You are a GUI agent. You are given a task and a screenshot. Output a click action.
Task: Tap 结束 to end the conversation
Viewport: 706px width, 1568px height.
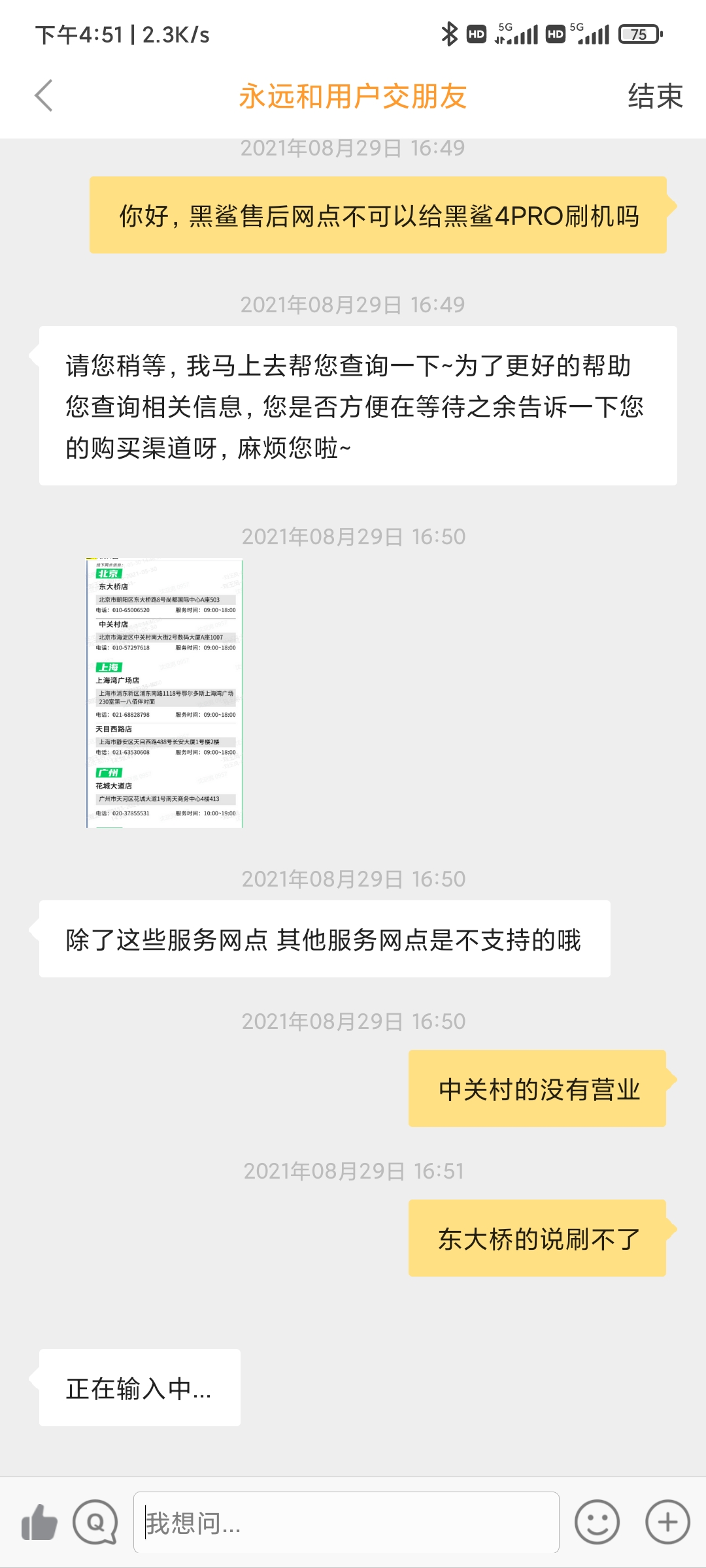coord(655,97)
